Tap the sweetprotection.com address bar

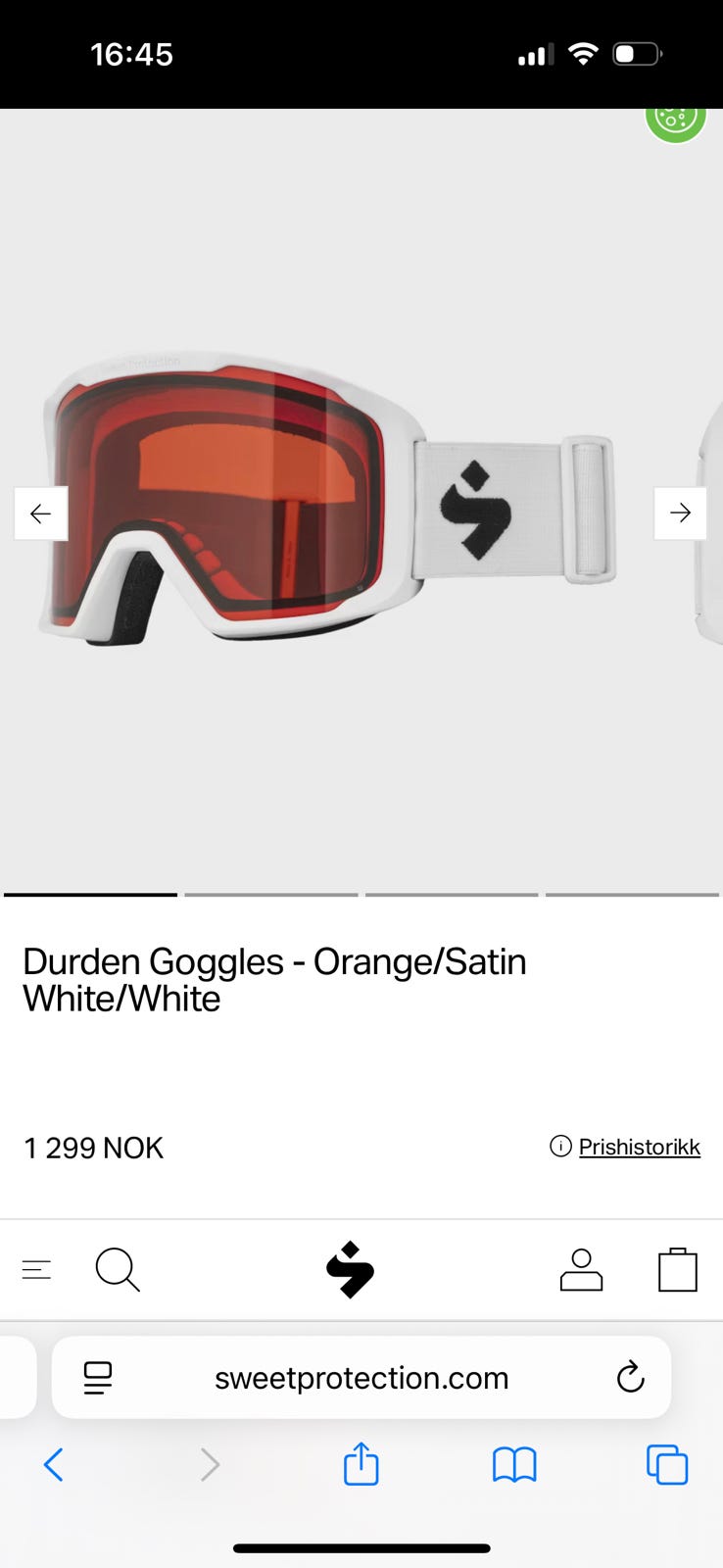pyautogui.click(x=361, y=1378)
